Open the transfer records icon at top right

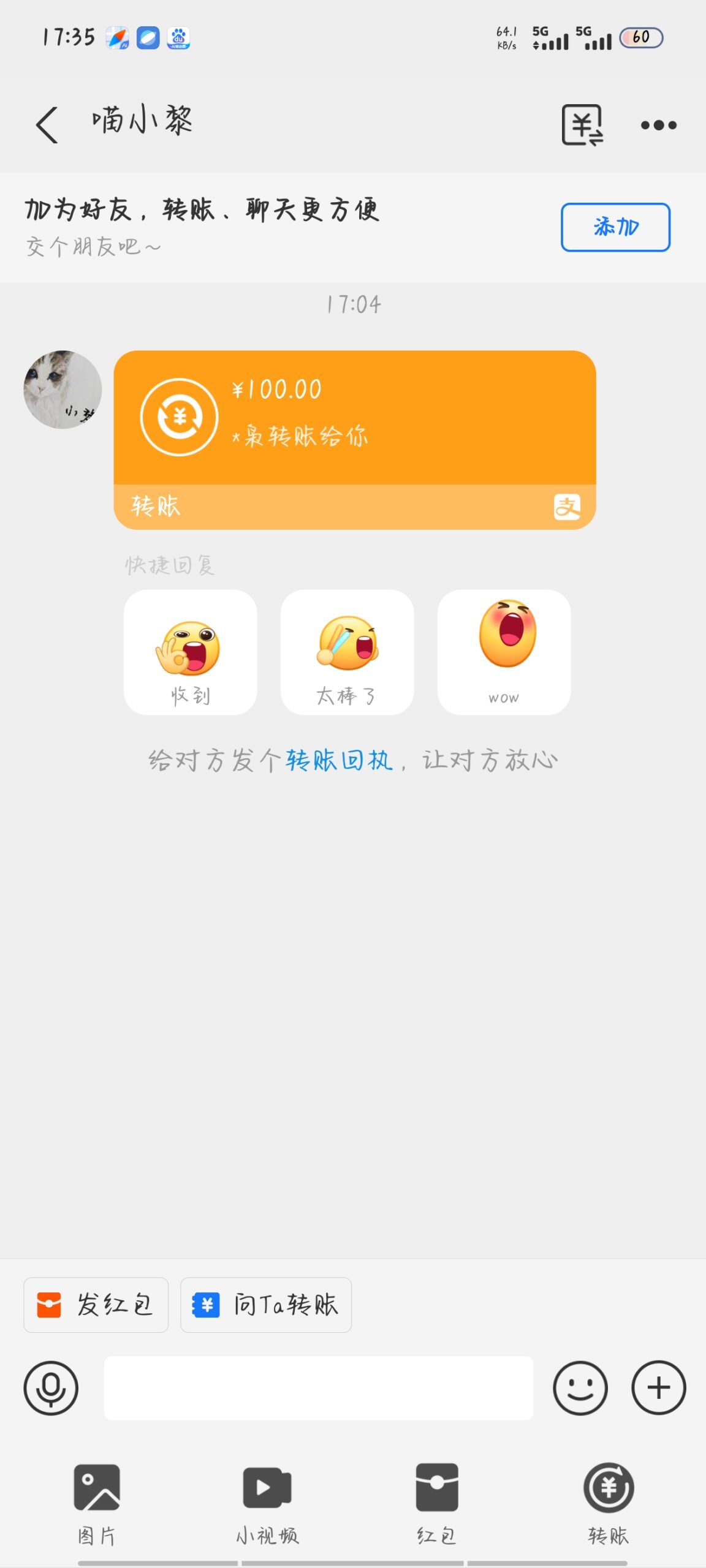[x=581, y=124]
